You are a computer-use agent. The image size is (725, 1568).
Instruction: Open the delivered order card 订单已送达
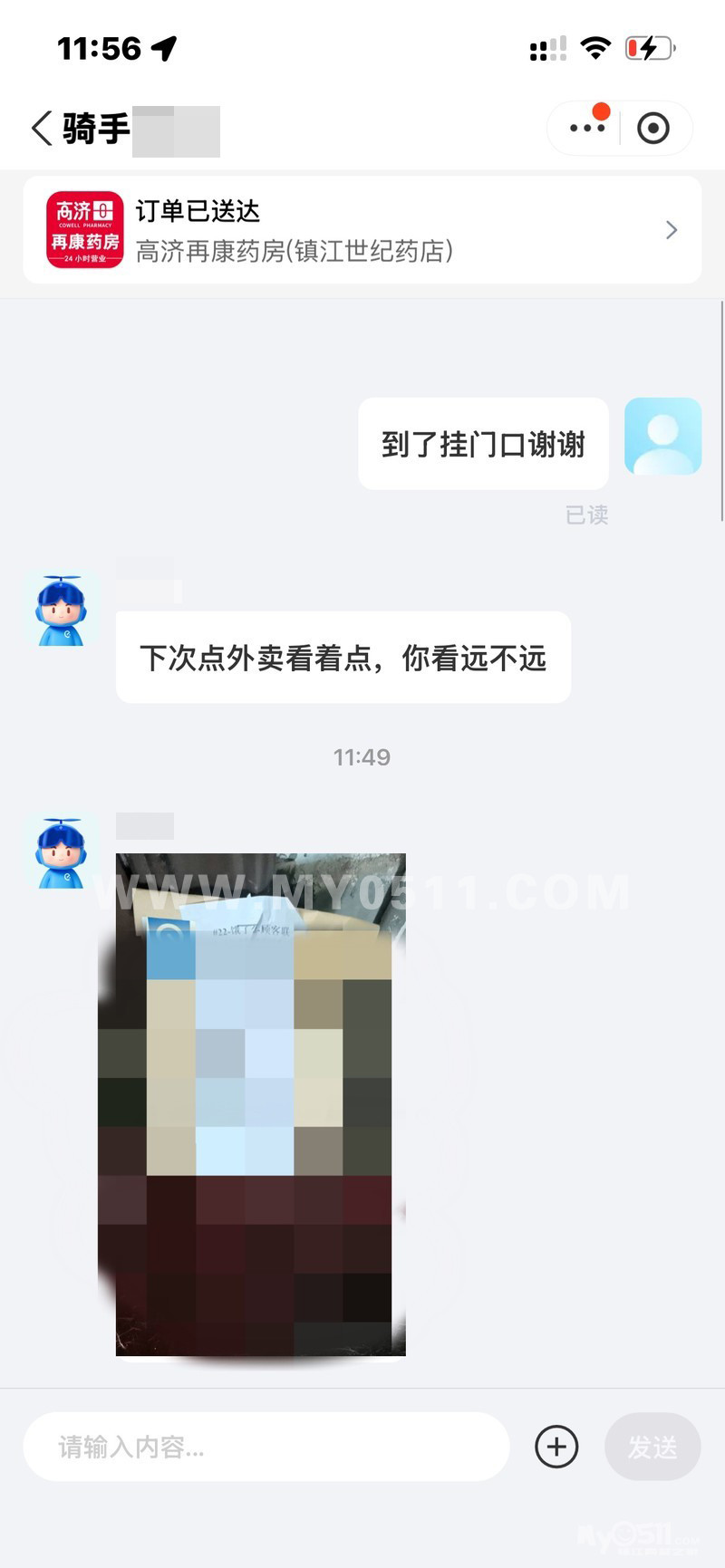362,230
